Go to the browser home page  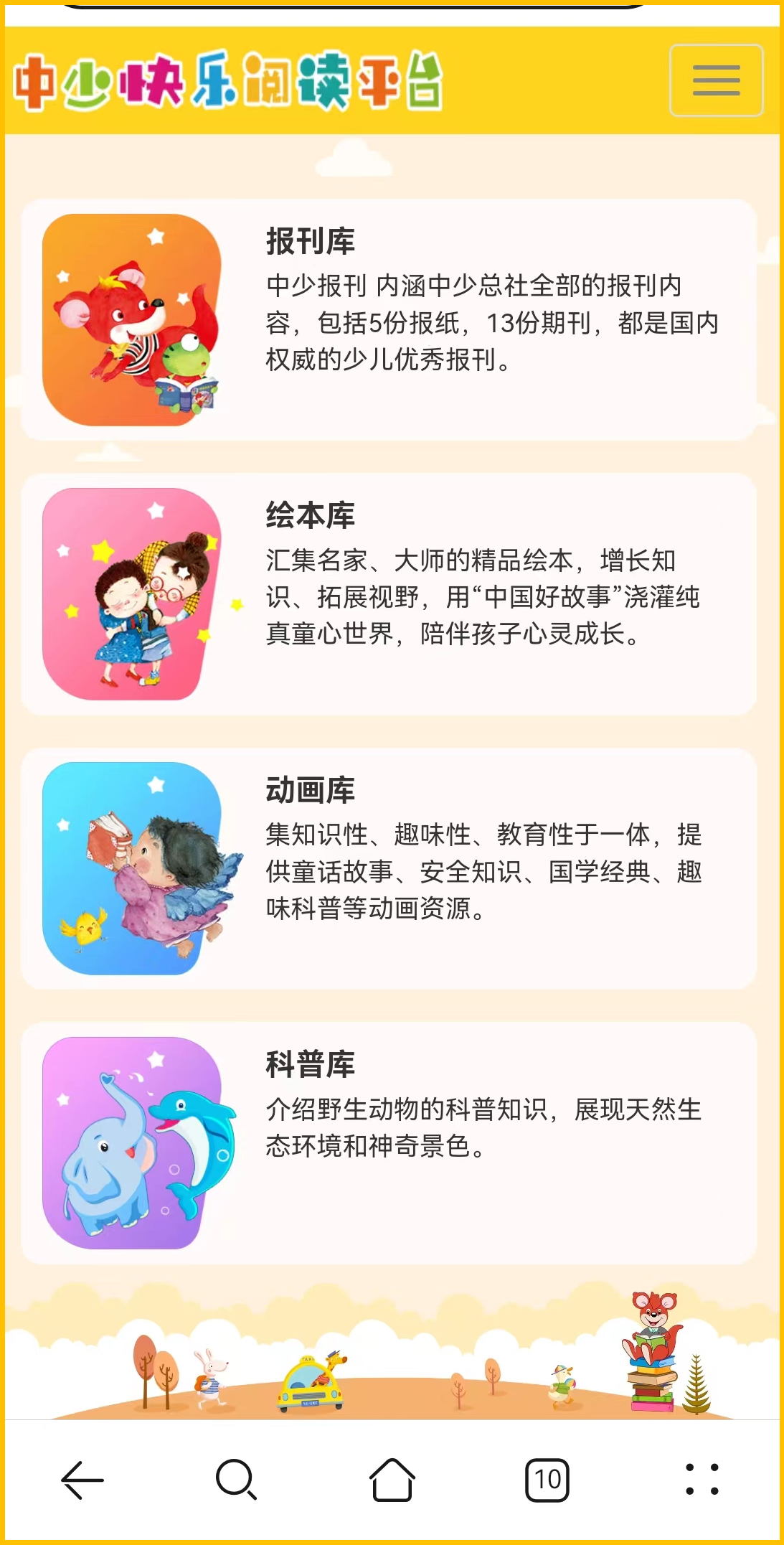click(392, 1480)
